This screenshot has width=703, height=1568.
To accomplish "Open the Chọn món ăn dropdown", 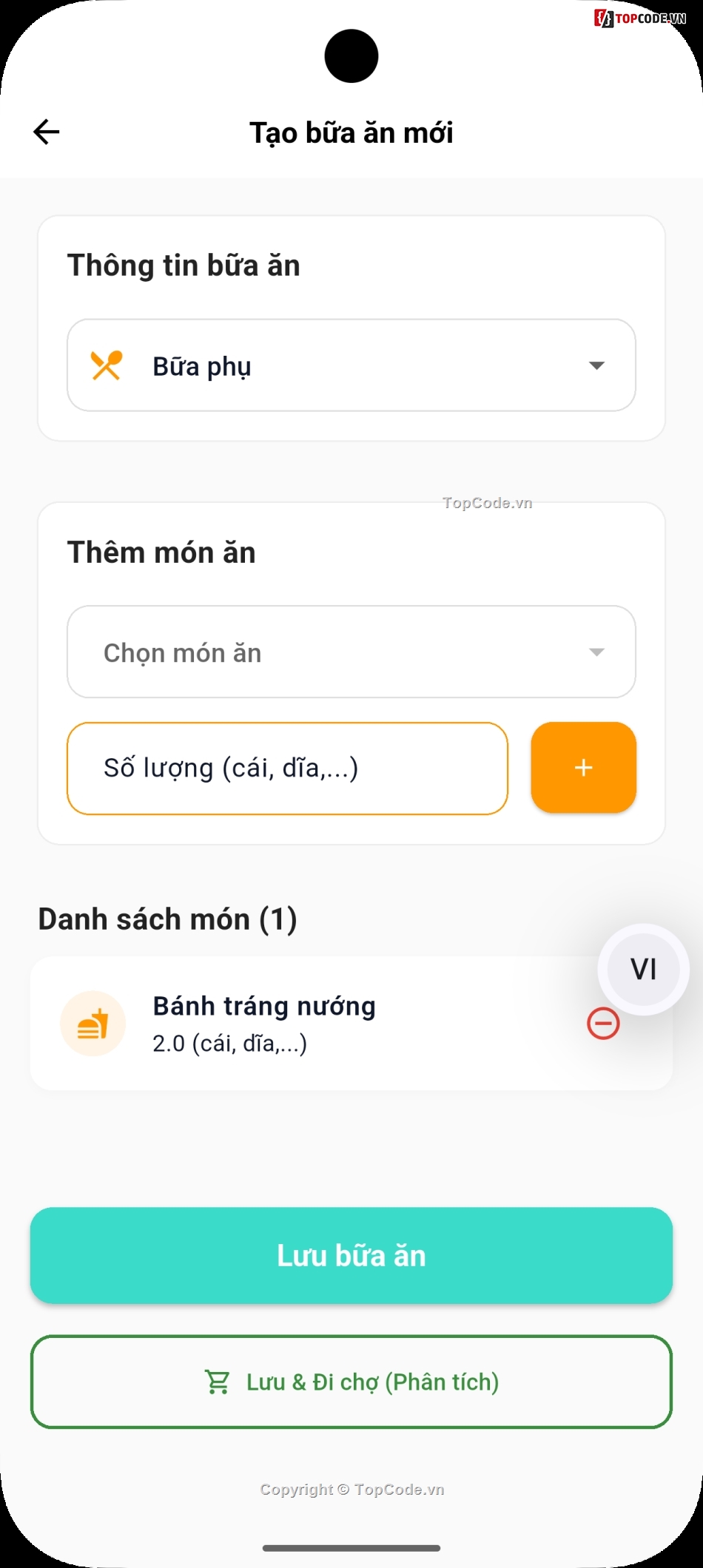I will click(x=351, y=652).
